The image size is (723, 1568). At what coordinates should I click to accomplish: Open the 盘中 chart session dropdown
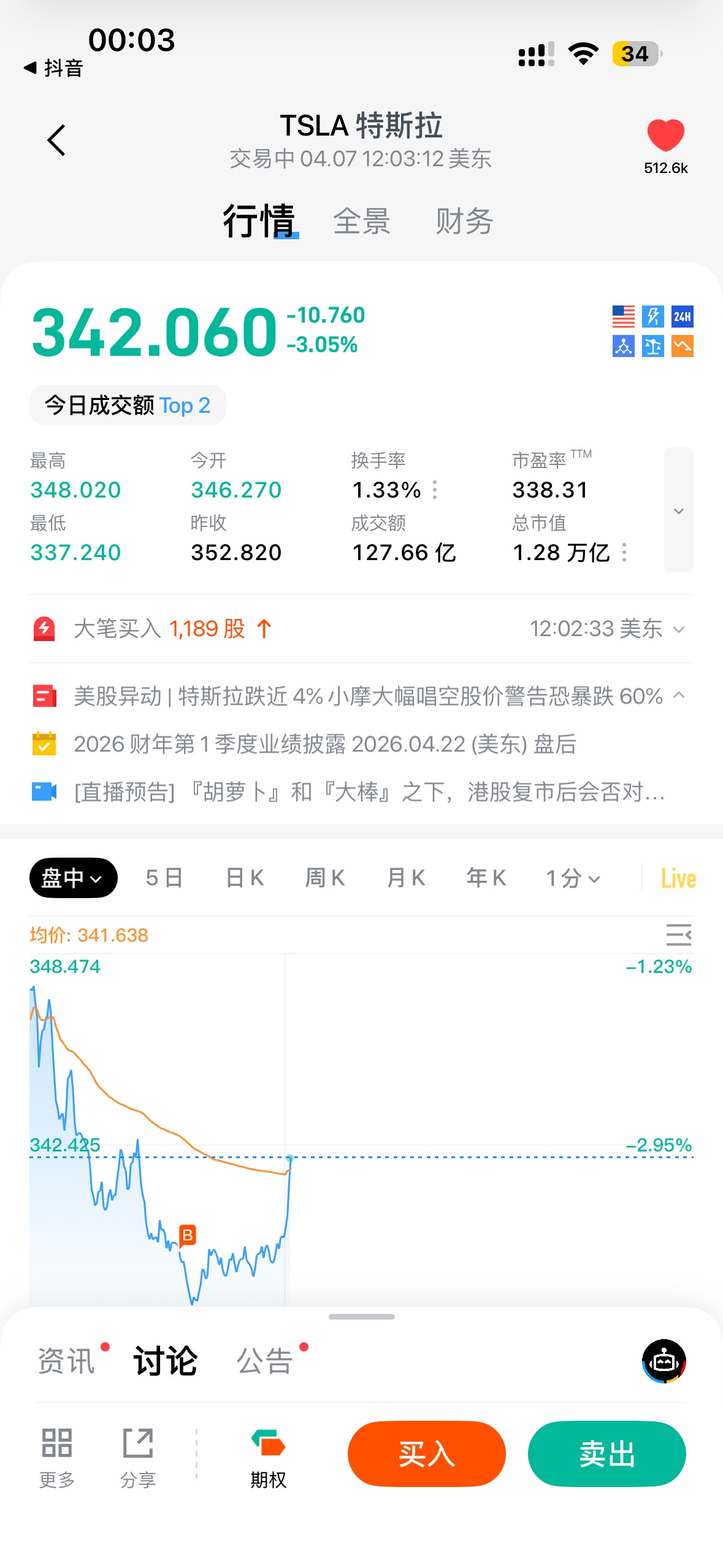tap(73, 878)
